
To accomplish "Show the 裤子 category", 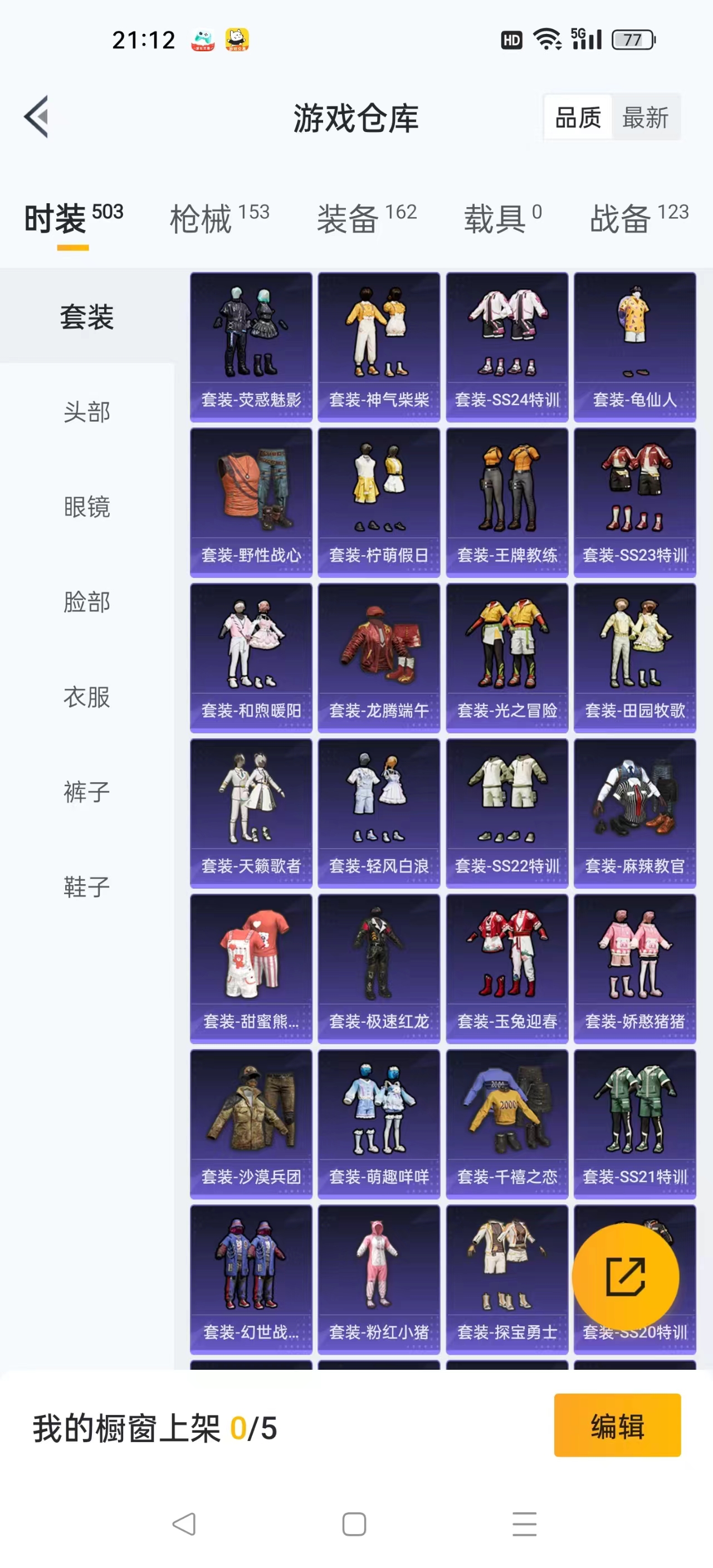I will point(87,792).
